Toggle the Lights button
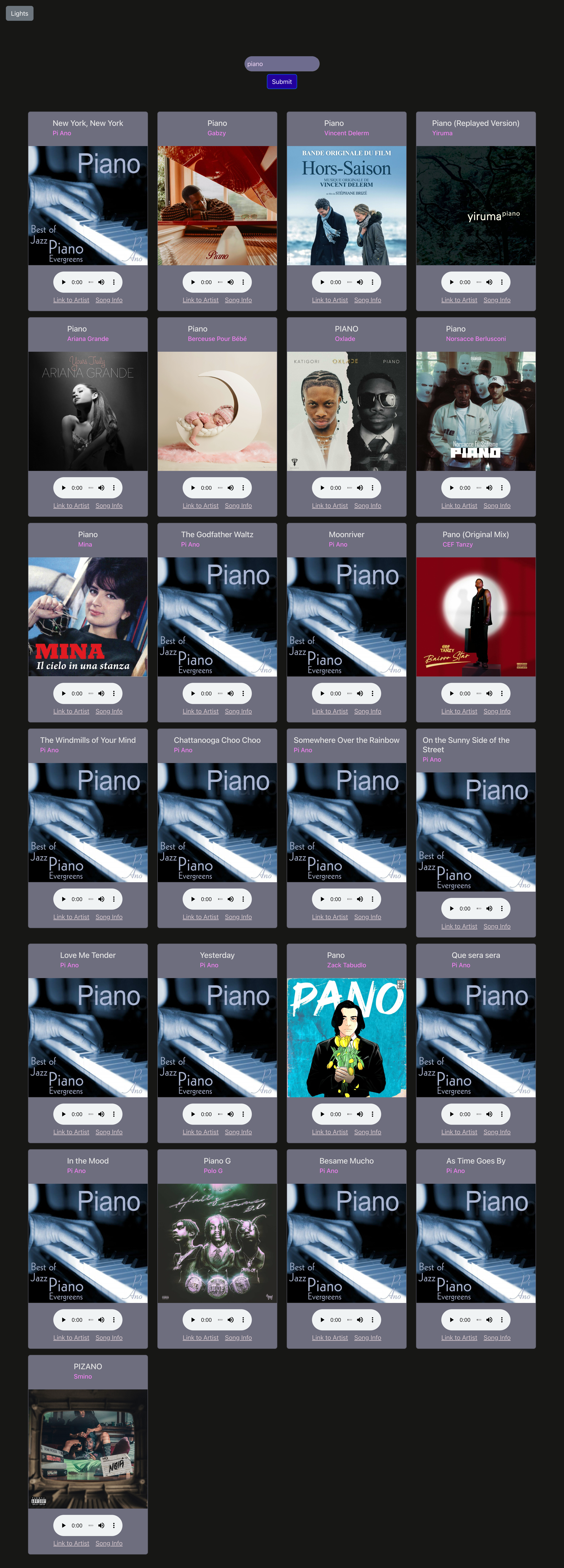Viewport: 564px width, 1568px height. click(x=19, y=13)
